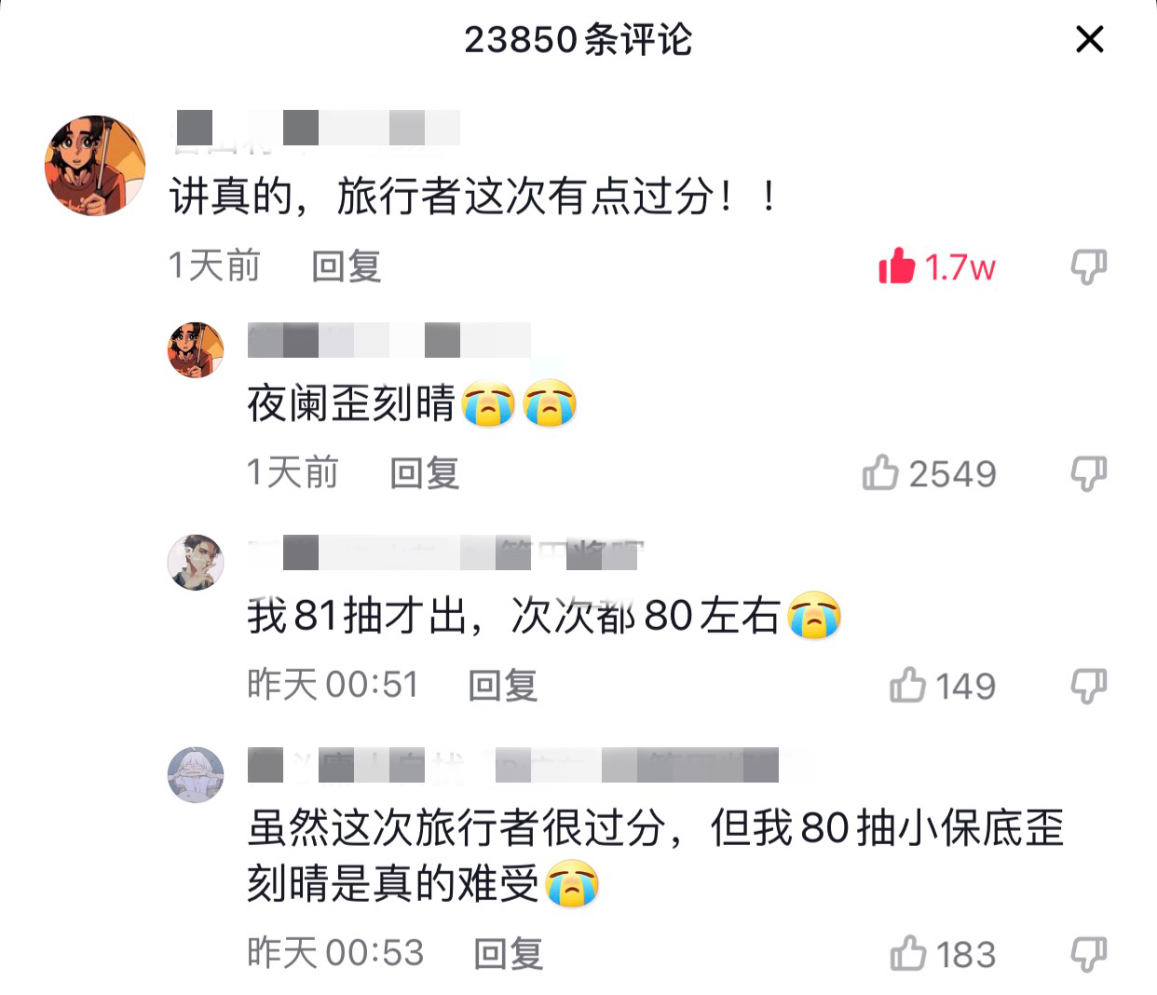The height and width of the screenshot is (995, 1157).
Task: Like the reply '夜阑歪刻晴'
Action: pyautogui.click(x=880, y=473)
